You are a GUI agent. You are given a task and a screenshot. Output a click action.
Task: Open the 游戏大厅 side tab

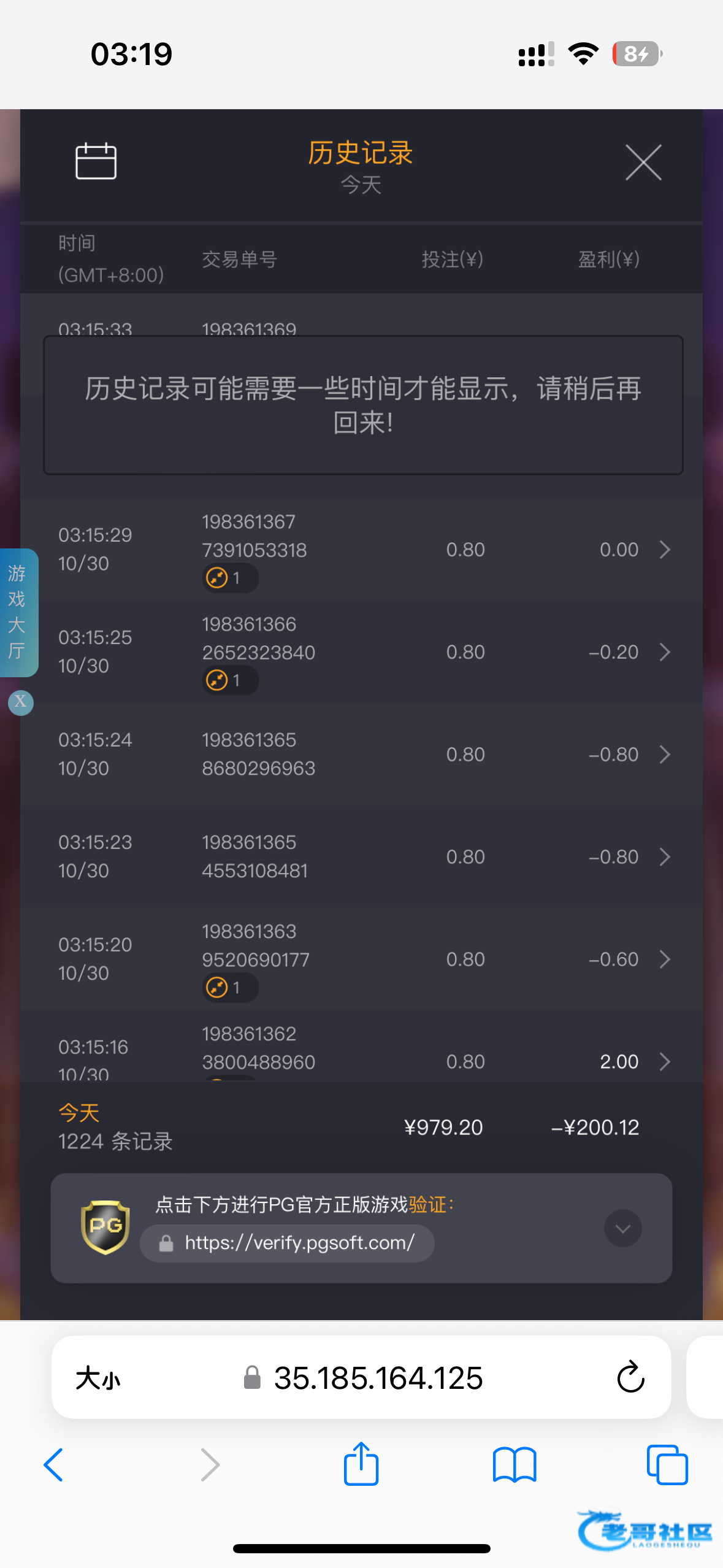coord(17,612)
